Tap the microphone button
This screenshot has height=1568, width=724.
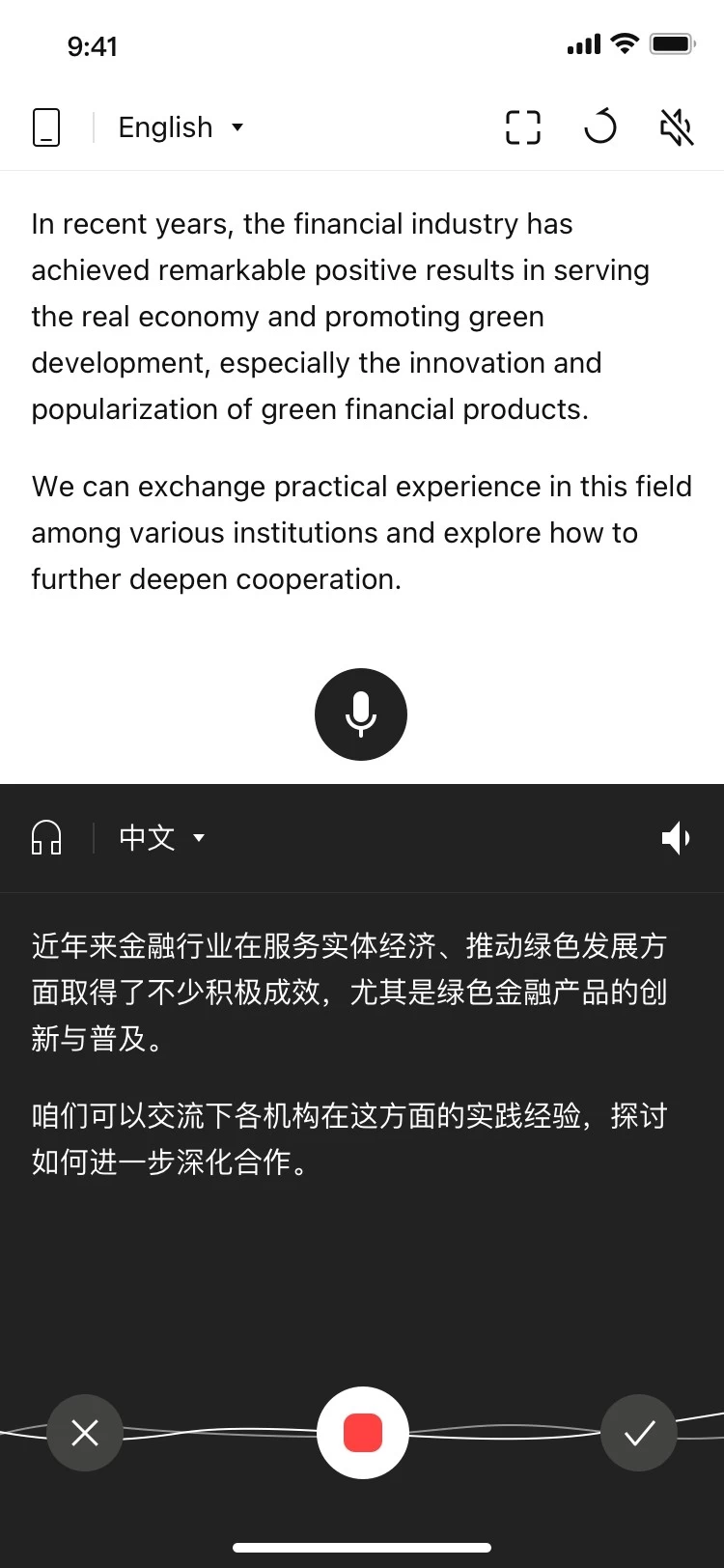361,714
